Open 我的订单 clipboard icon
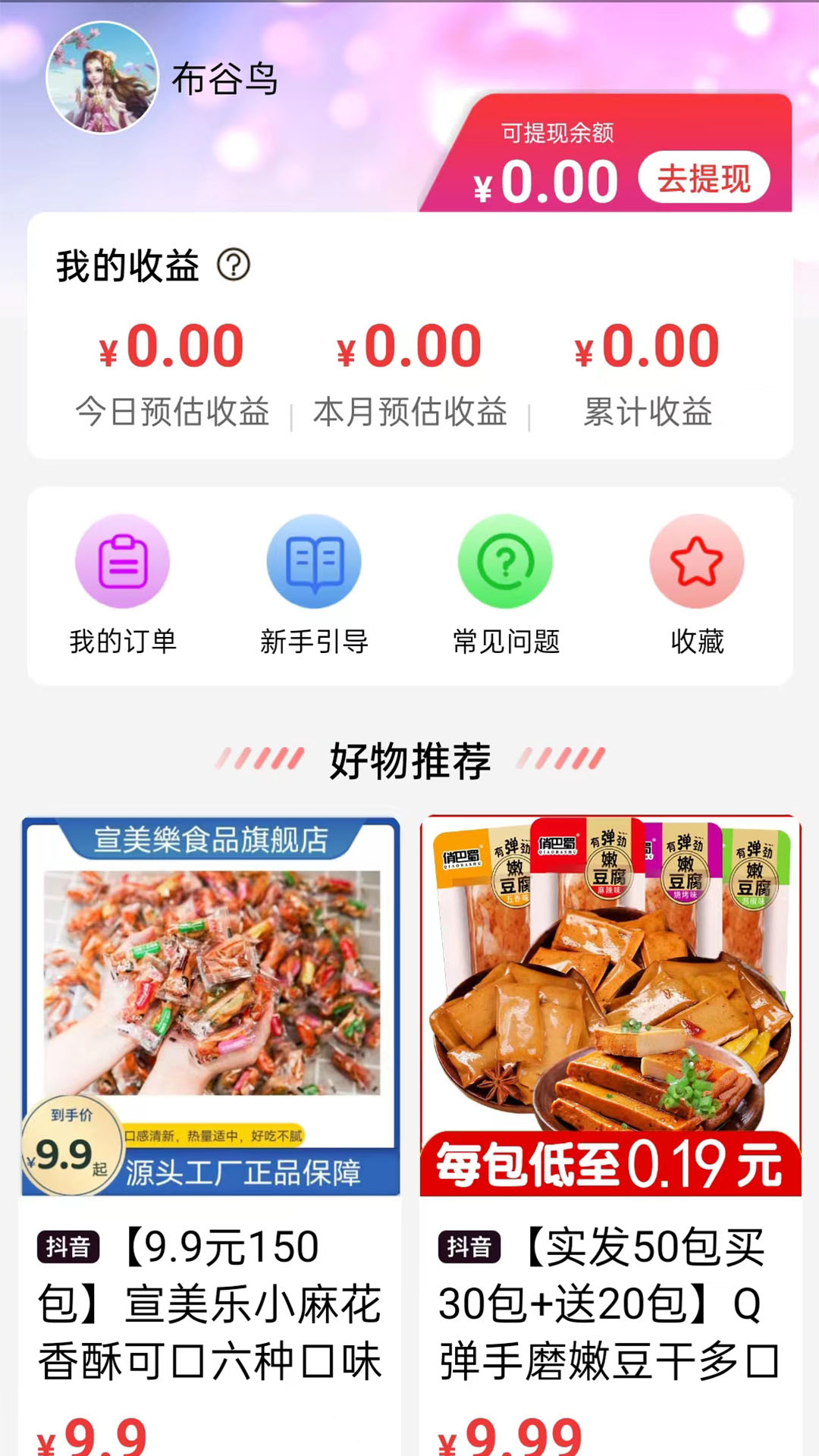The width and height of the screenshot is (819, 1456). coord(124,563)
